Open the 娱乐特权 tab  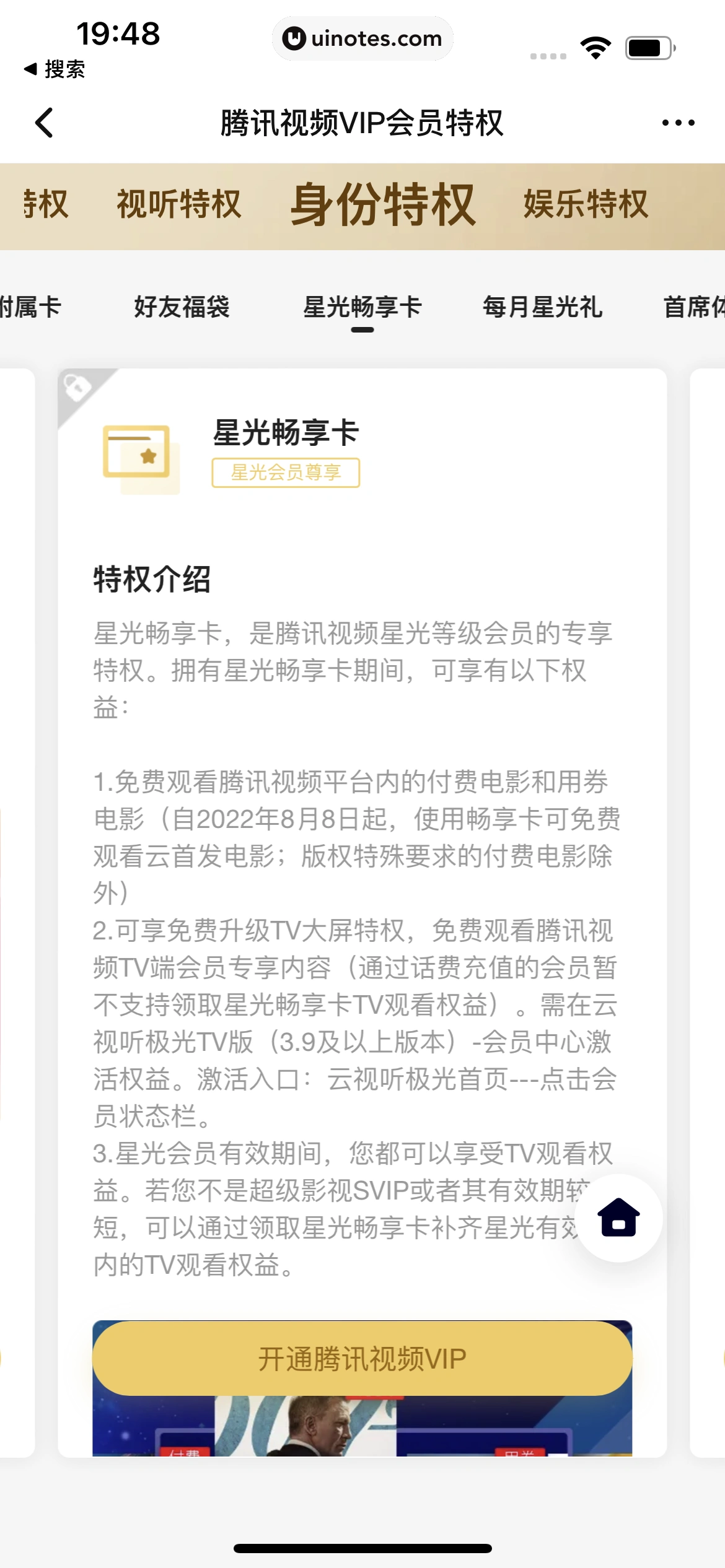(585, 204)
